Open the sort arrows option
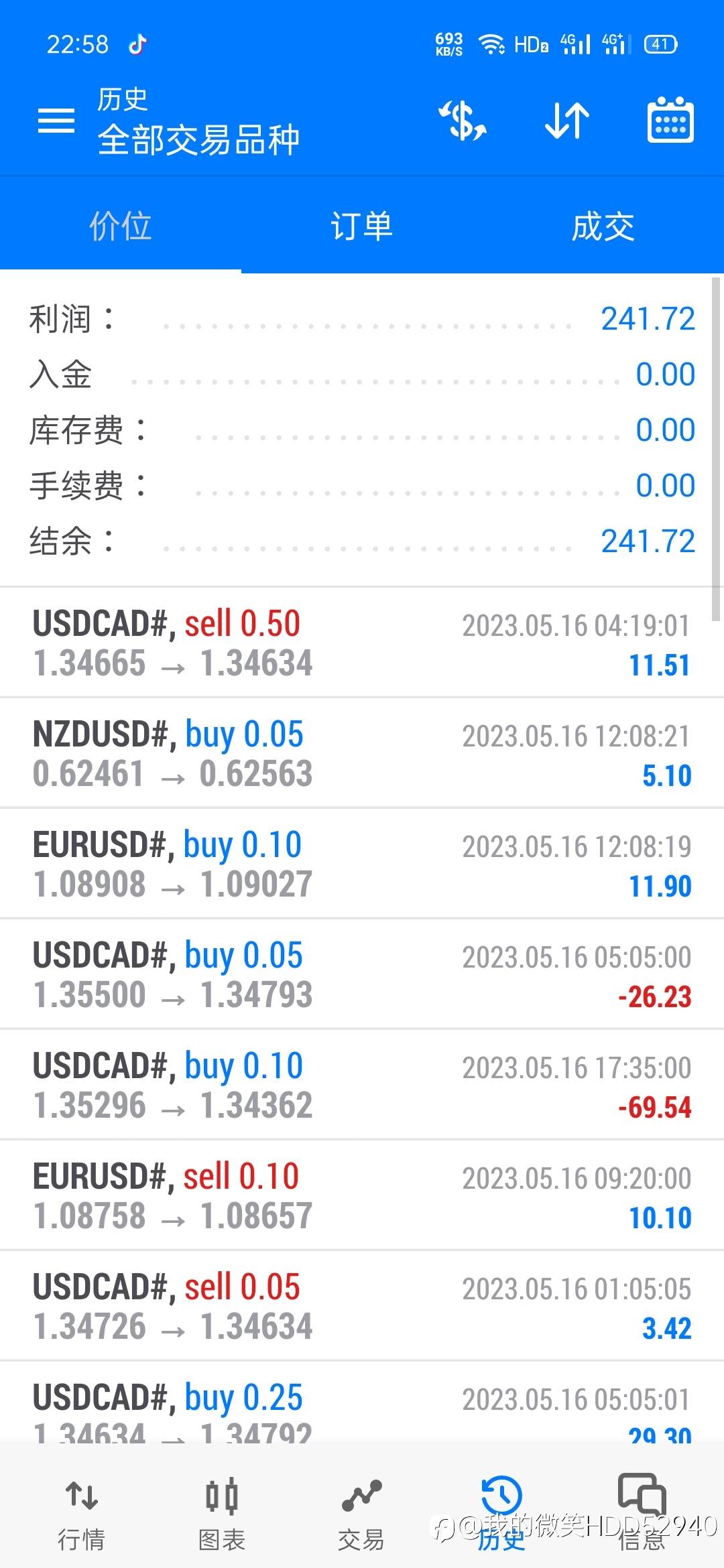The width and height of the screenshot is (724, 1568). pyautogui.click(x=567, y=121)
